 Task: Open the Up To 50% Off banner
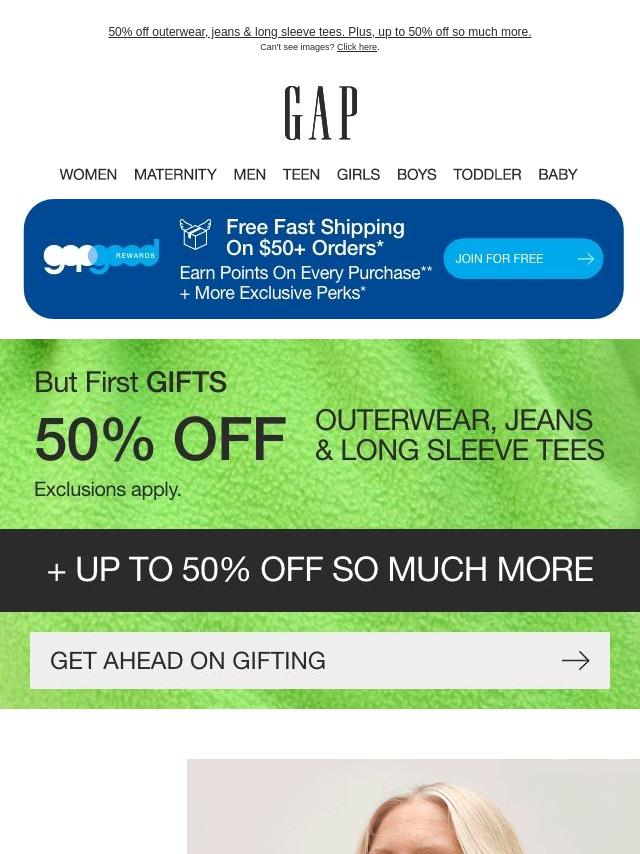[319, 570]
